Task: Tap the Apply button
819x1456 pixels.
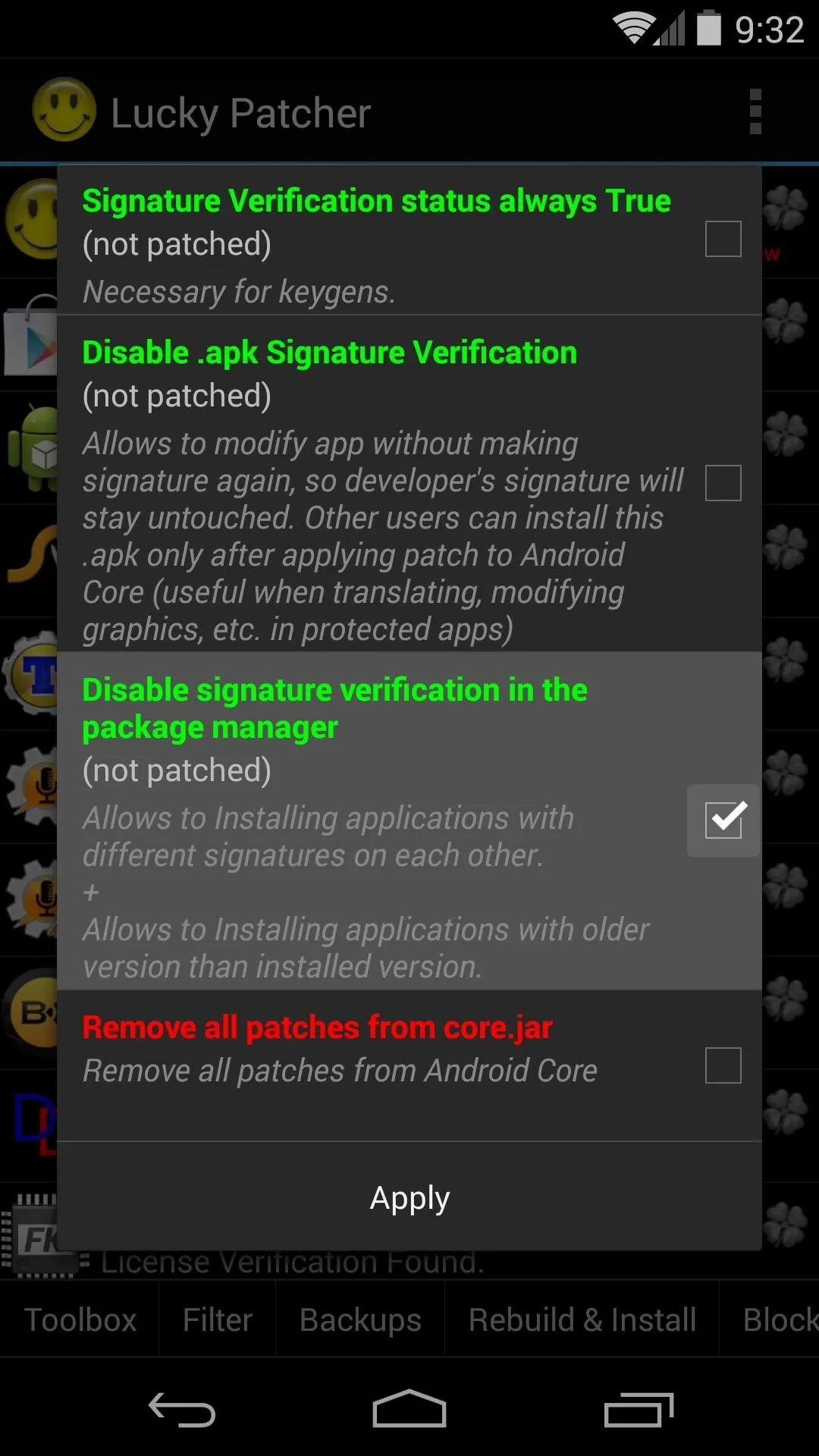Action: pyautogui.click(x=409, y=1197)
